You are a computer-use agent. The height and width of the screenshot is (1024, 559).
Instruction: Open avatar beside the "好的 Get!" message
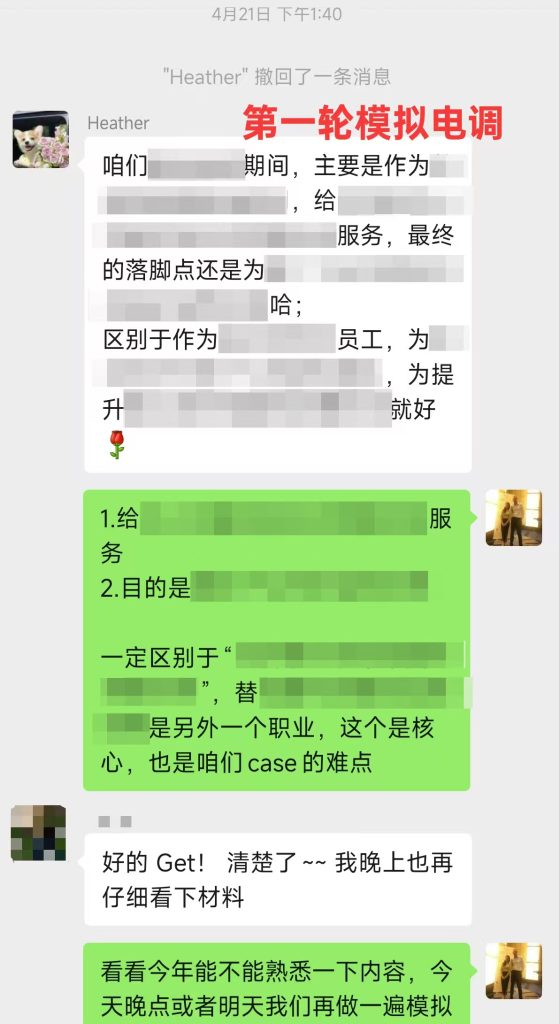(x=39, y=833)
